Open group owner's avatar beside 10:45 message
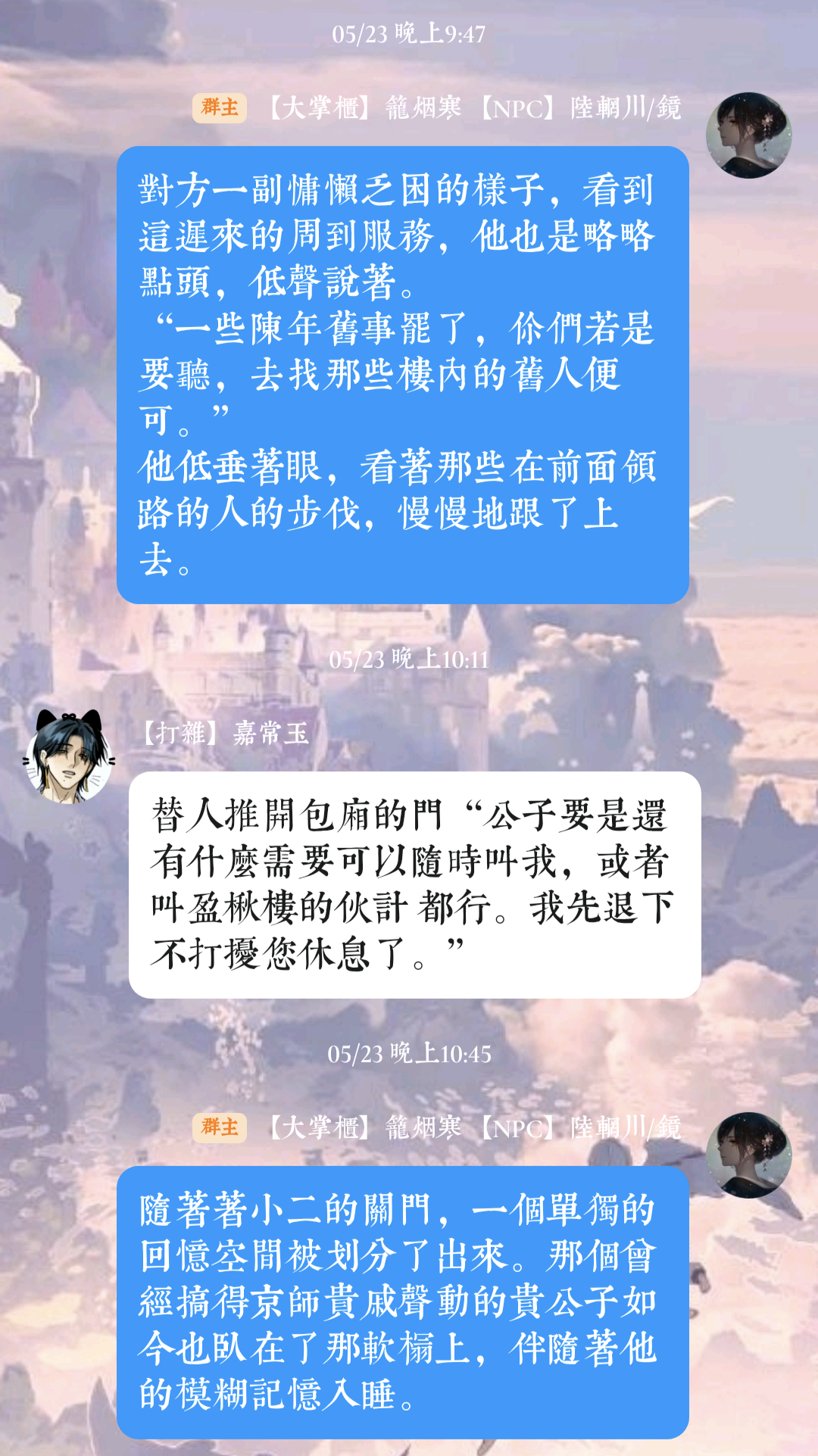 tap(748, 1155)
